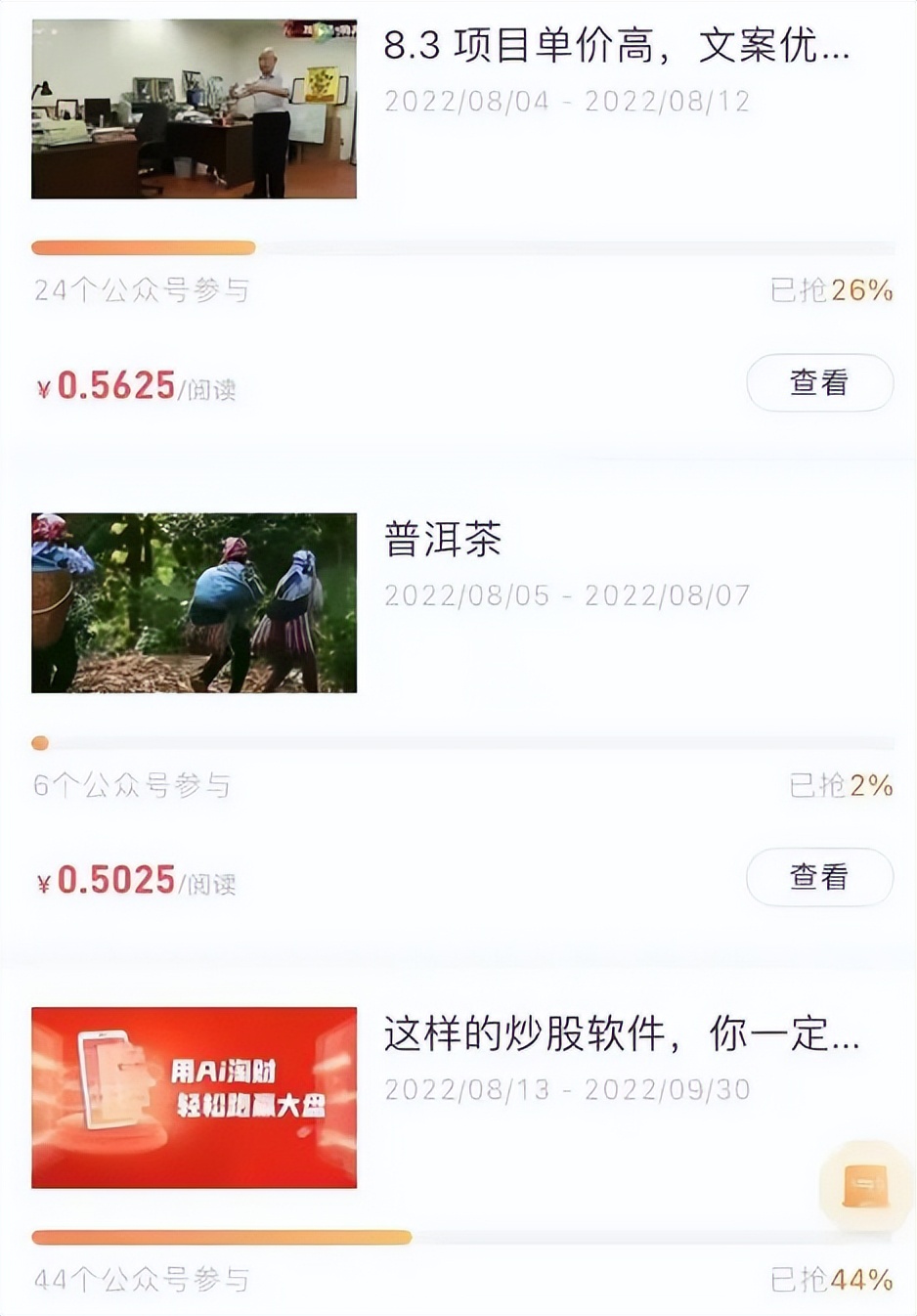Image resolution: width=917 pixels, height=1316 pixels.
Task: Click the 查看 button for the 8.3 project
Action: click(819, 383)
